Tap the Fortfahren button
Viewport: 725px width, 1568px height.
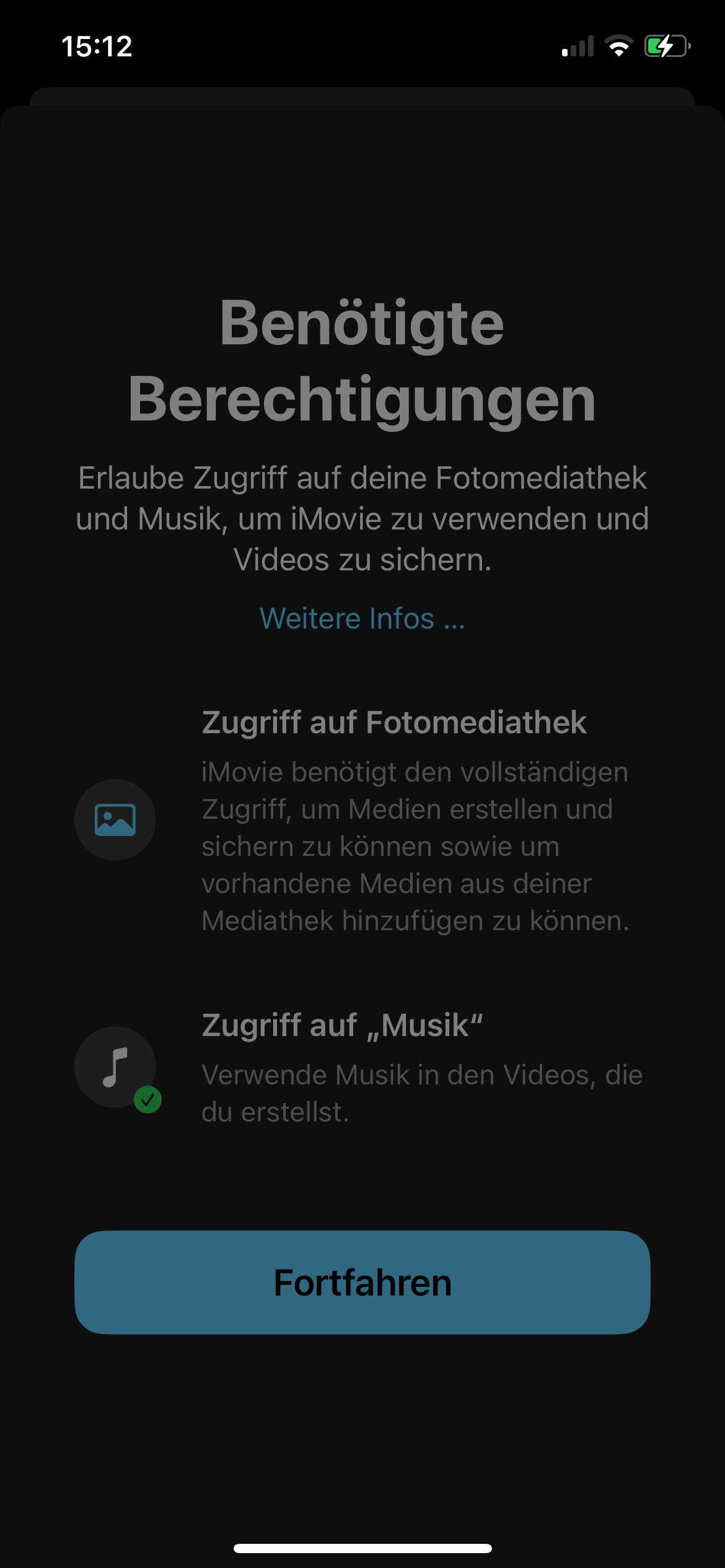tap(362, 1283)
